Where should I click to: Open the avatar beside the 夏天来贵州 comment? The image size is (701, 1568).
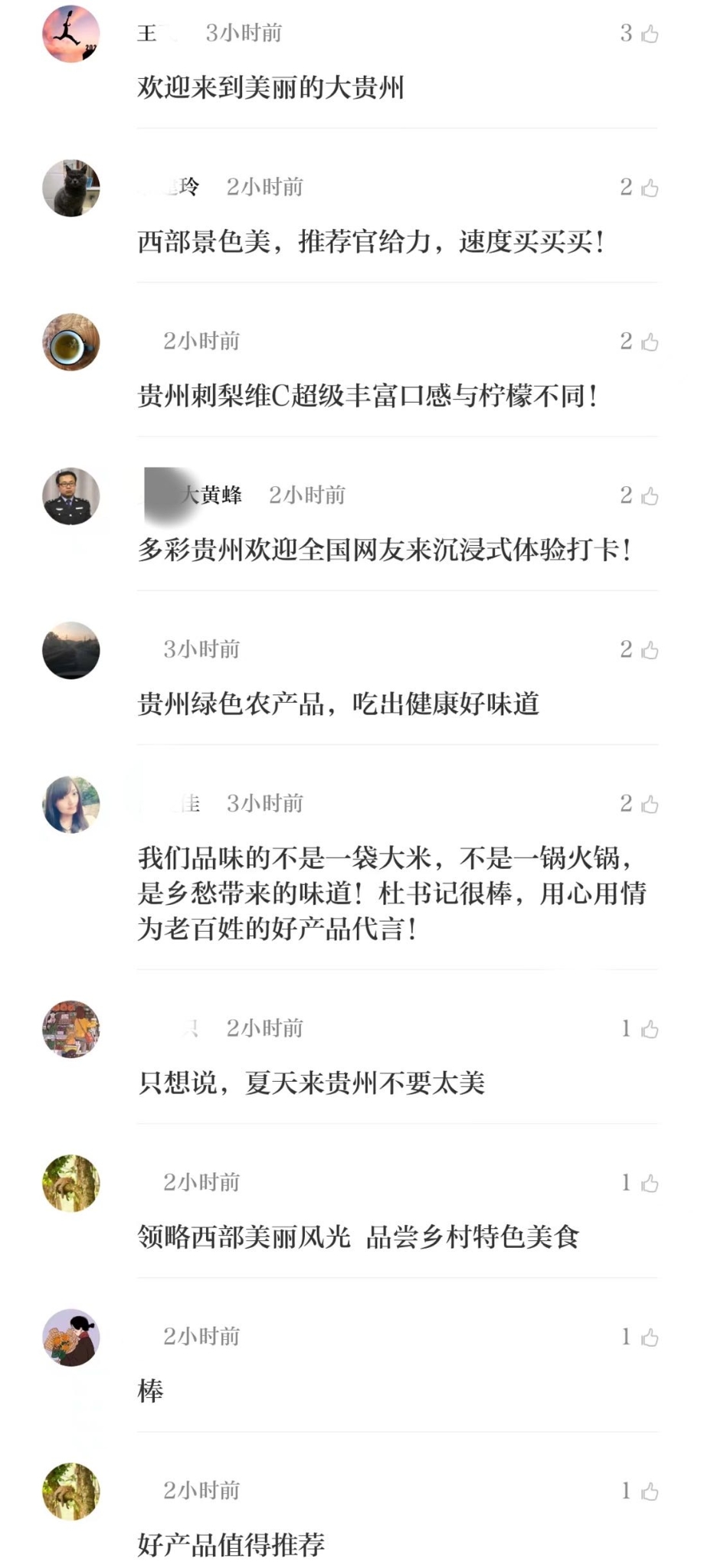point(70,1029)
